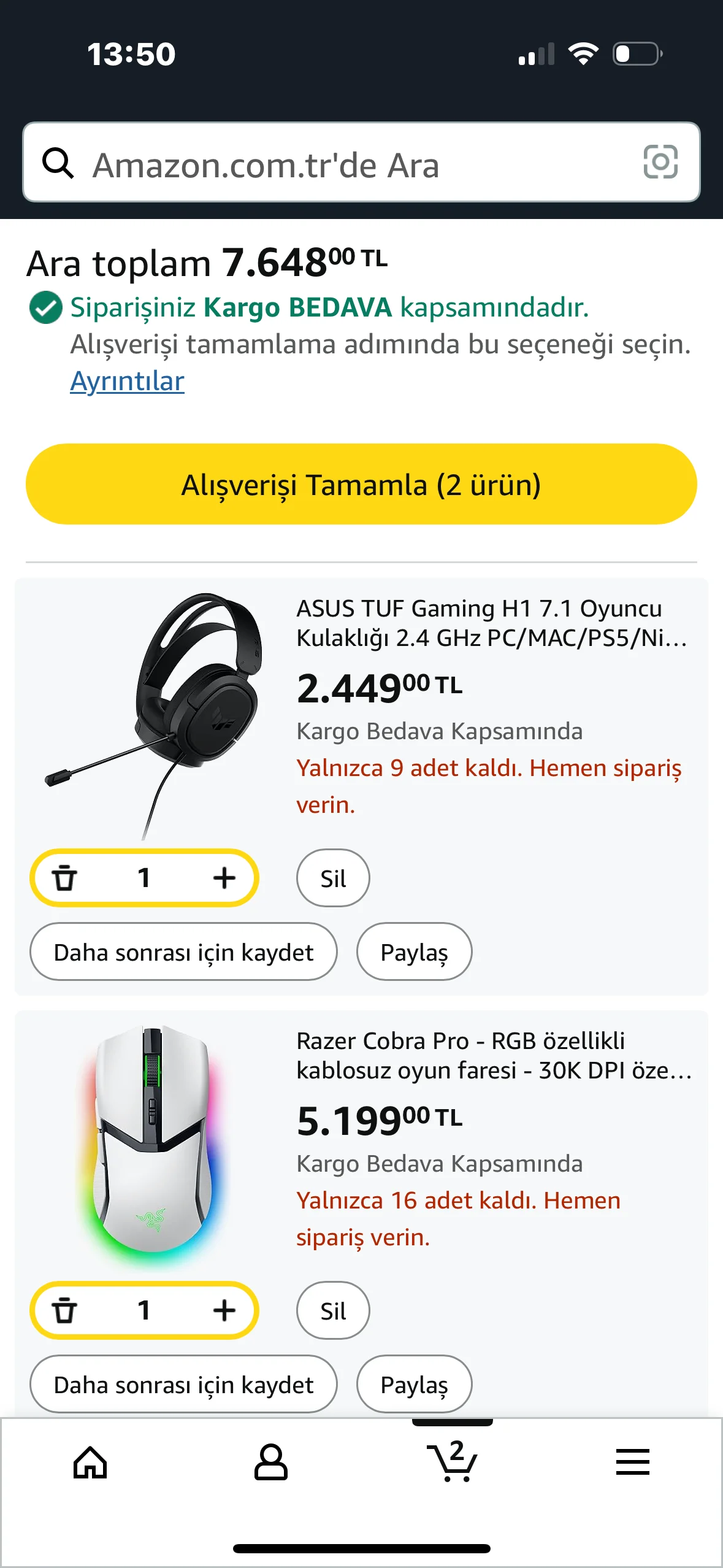Screen dimensions: 723x1568
Task: Open the ASUS TUF Gaming H1 product title
Action: (x=491, y=623)
